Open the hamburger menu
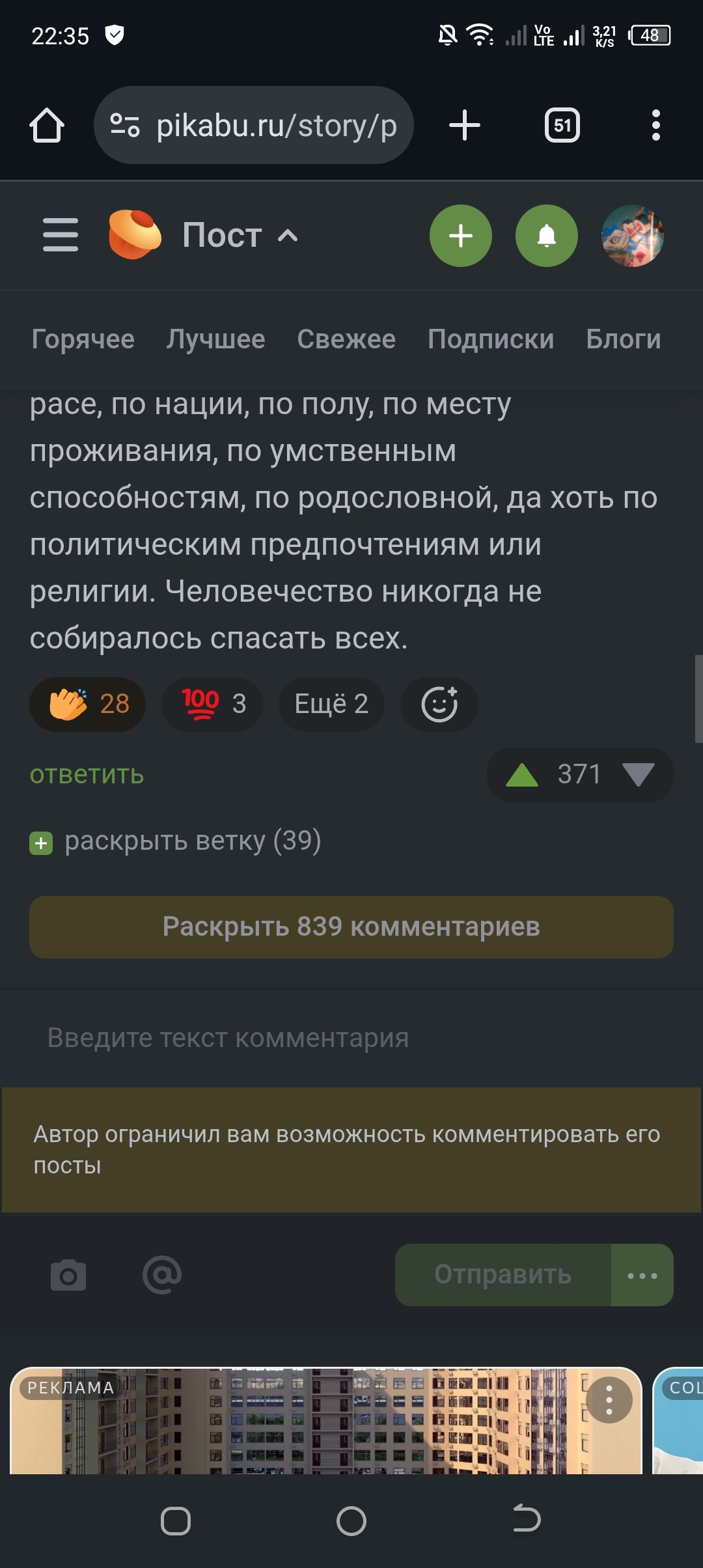The image size is (703, 1568). (x=60, y=235)
